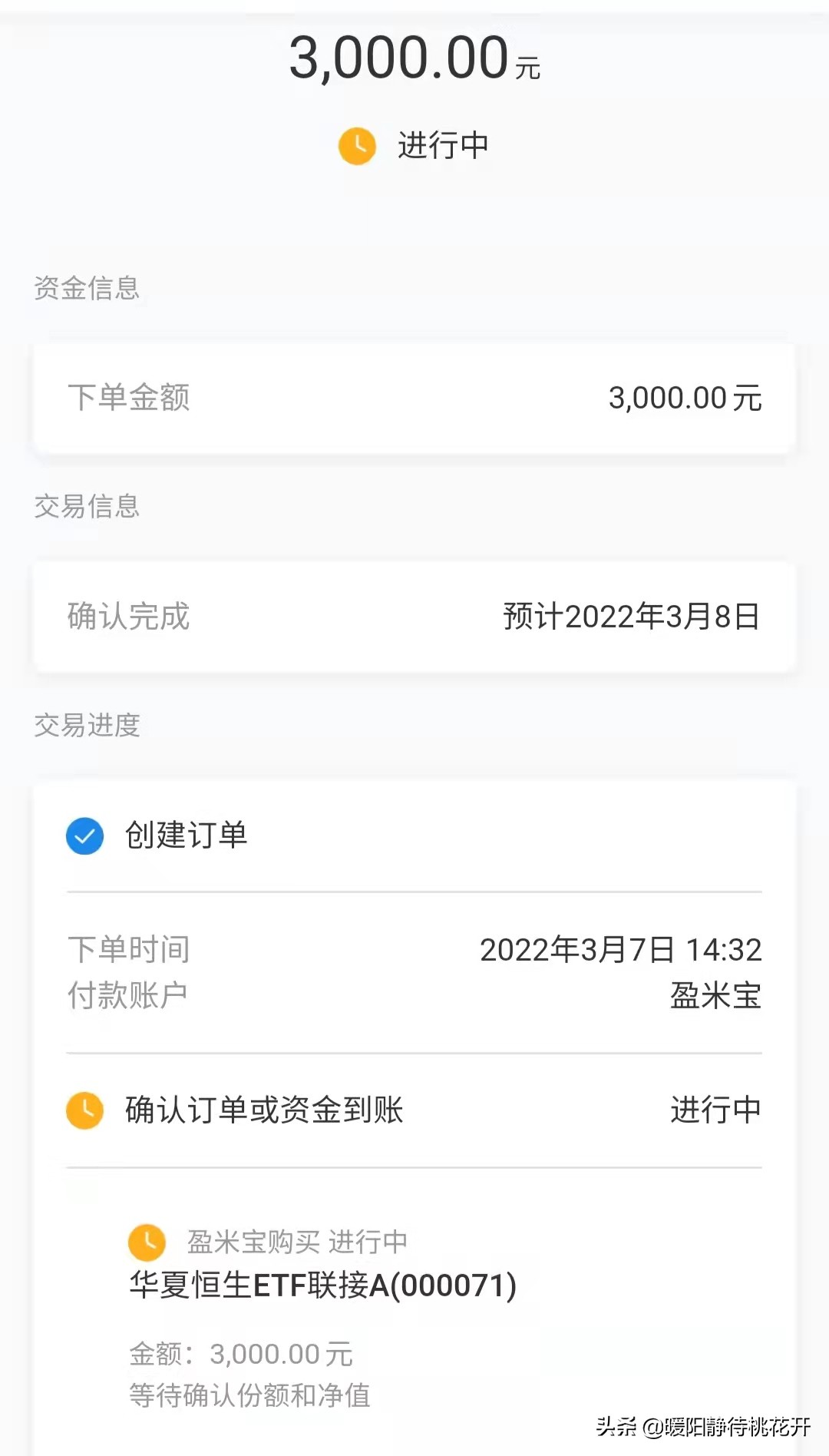Viewport: 829px width, 1456px height.
Task: Click the orange clock status icon beside 进行中
Action: pos(355,146)
